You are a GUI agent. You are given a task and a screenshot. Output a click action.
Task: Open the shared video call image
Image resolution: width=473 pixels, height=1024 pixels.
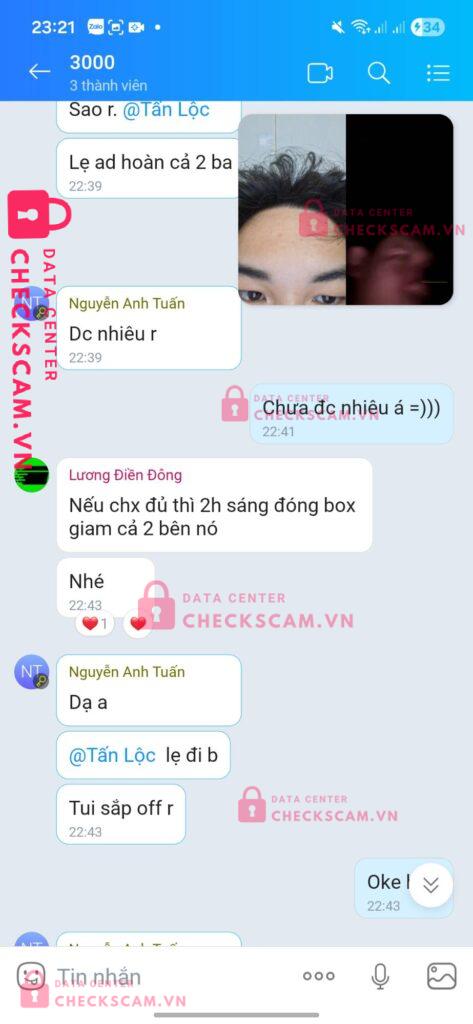pyautogui.click(x=346, y=210)
